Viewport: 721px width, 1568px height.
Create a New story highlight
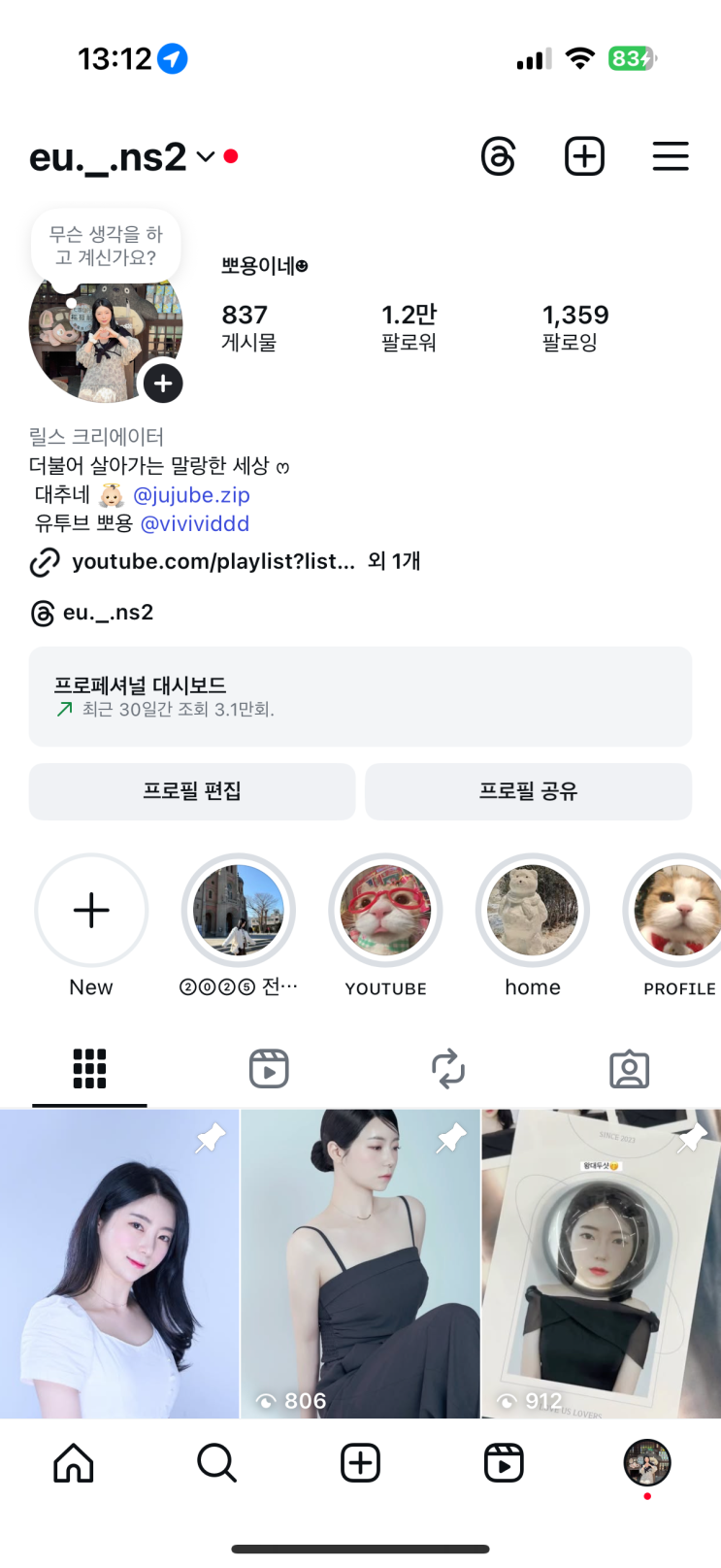[91, 911]
